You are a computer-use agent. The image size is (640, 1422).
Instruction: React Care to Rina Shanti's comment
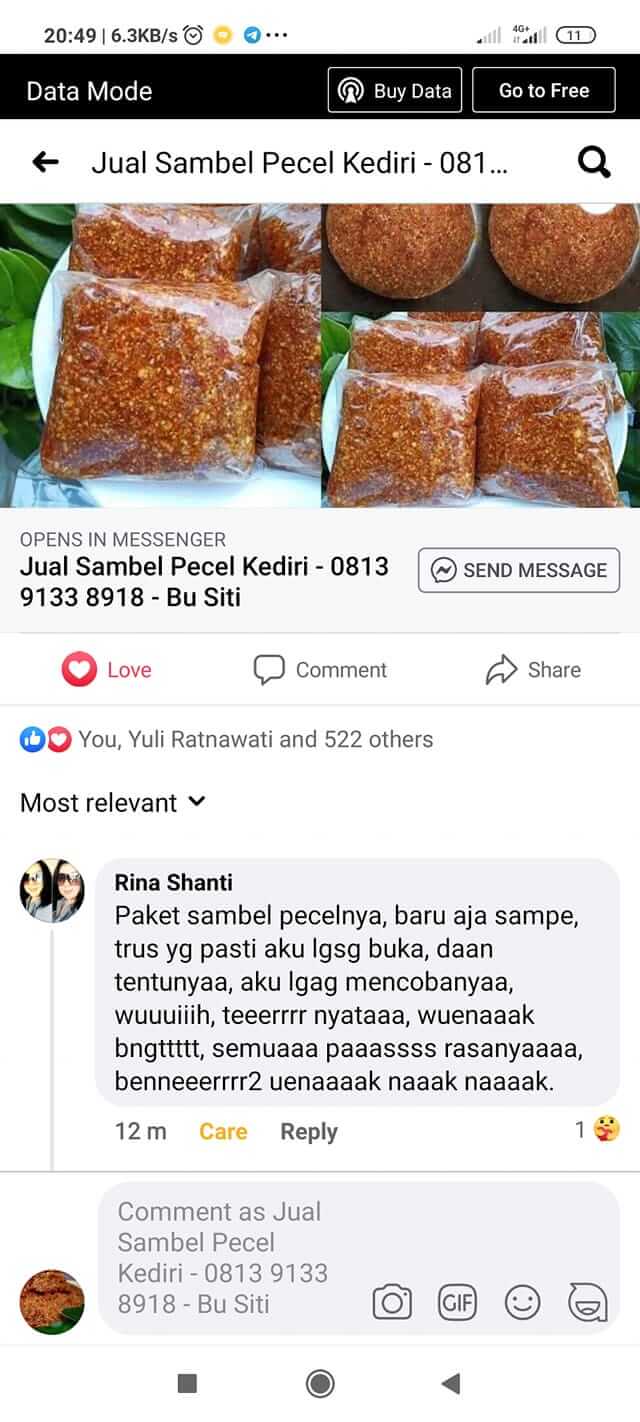click(x=222, y=1132)
